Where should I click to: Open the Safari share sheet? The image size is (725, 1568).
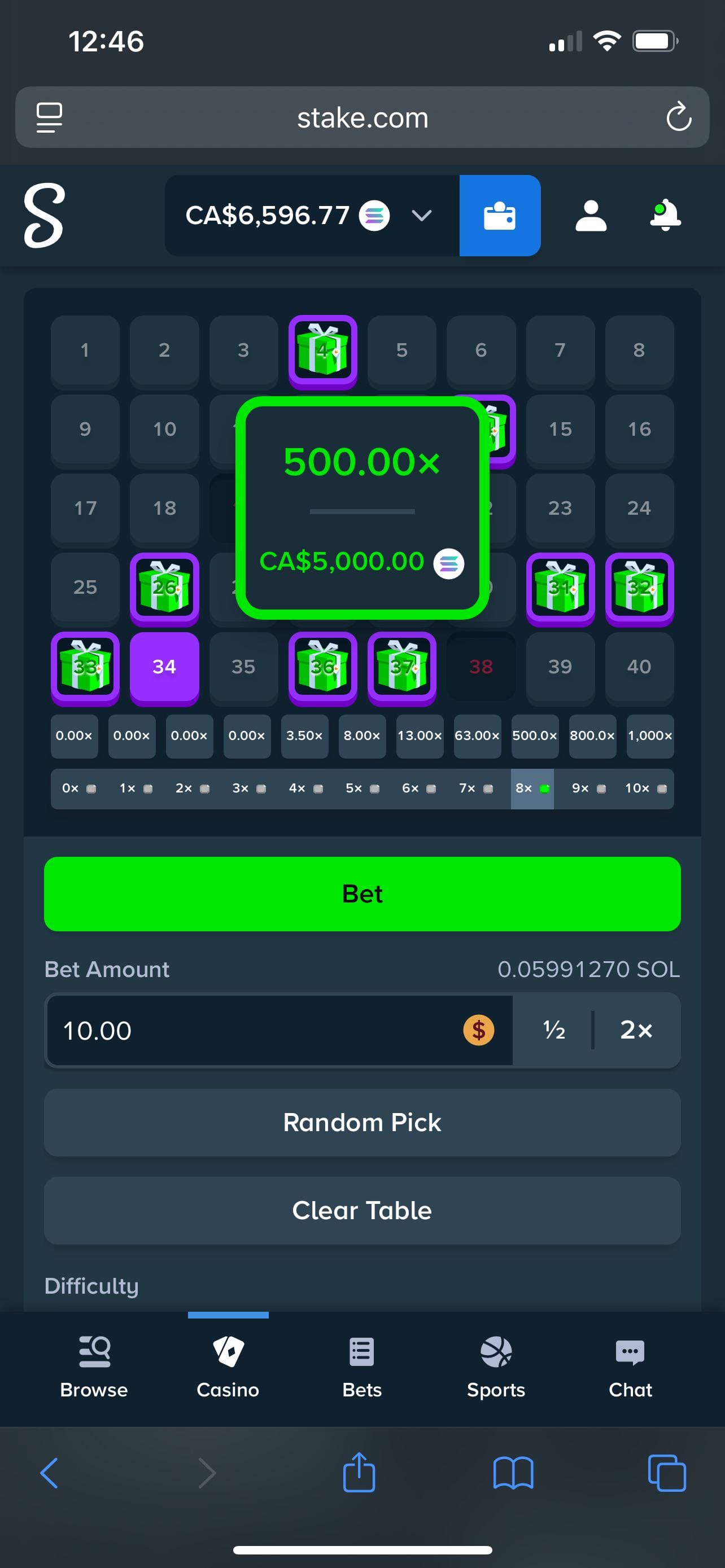[359, 1473]
